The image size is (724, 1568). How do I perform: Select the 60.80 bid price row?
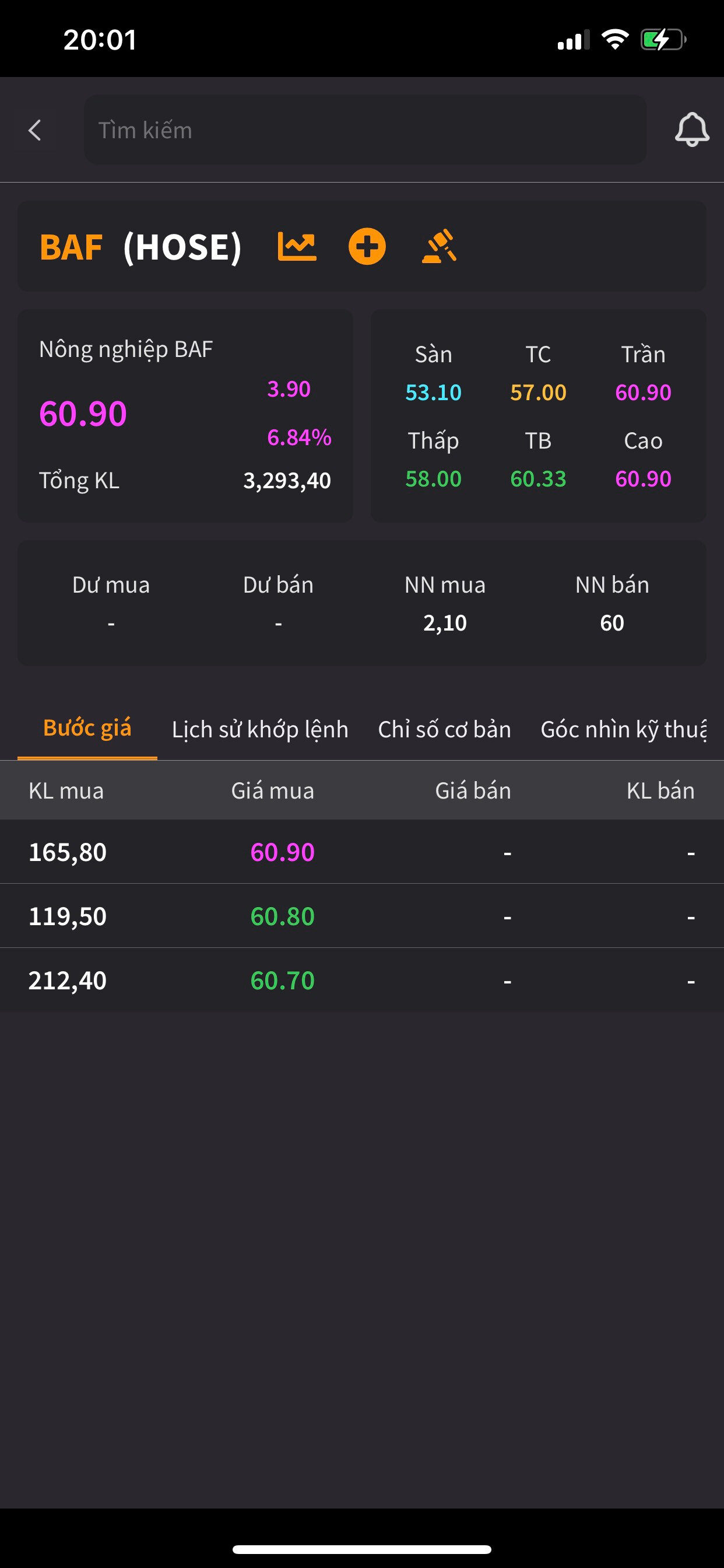pyautogui.click(x=282, y=915)
